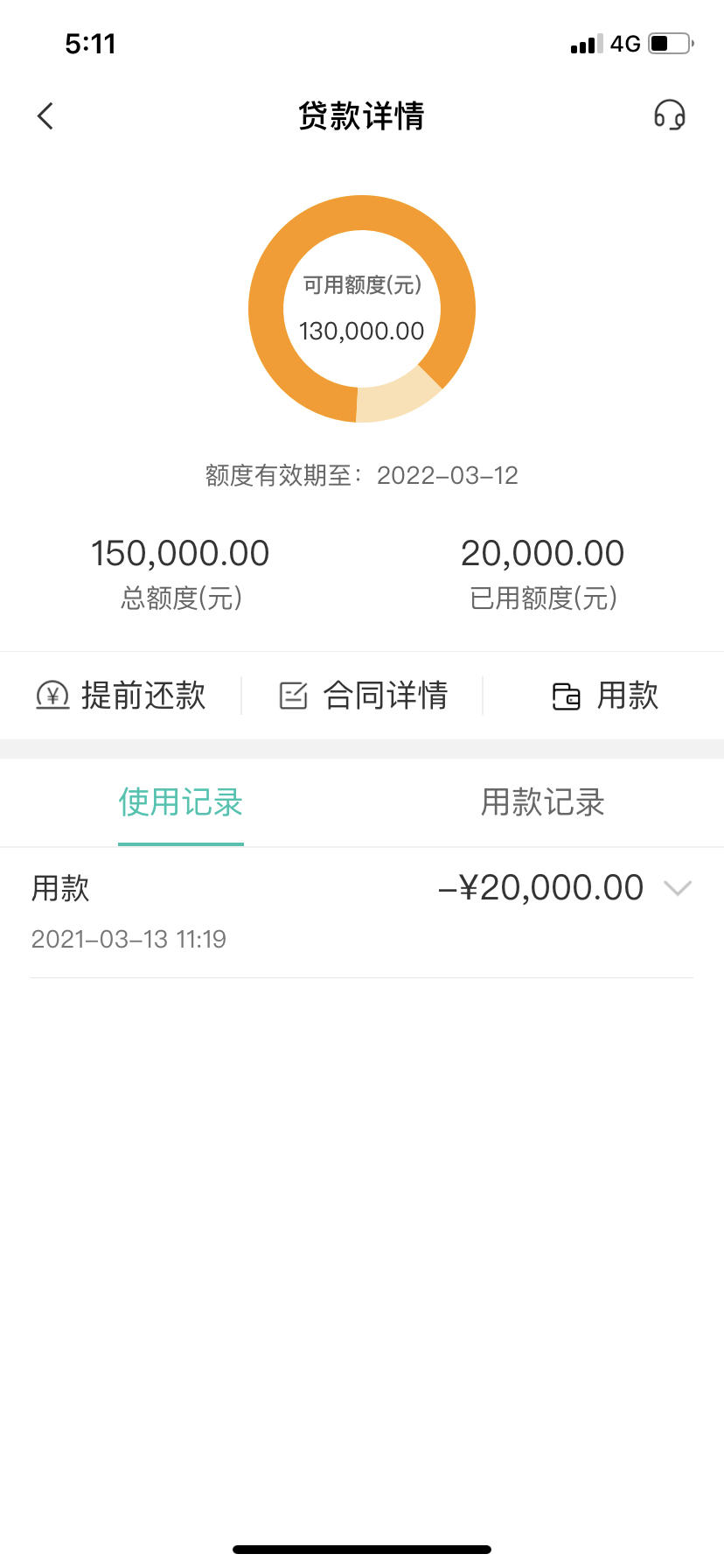Tap the 提前还款 button

click(121, 696)
